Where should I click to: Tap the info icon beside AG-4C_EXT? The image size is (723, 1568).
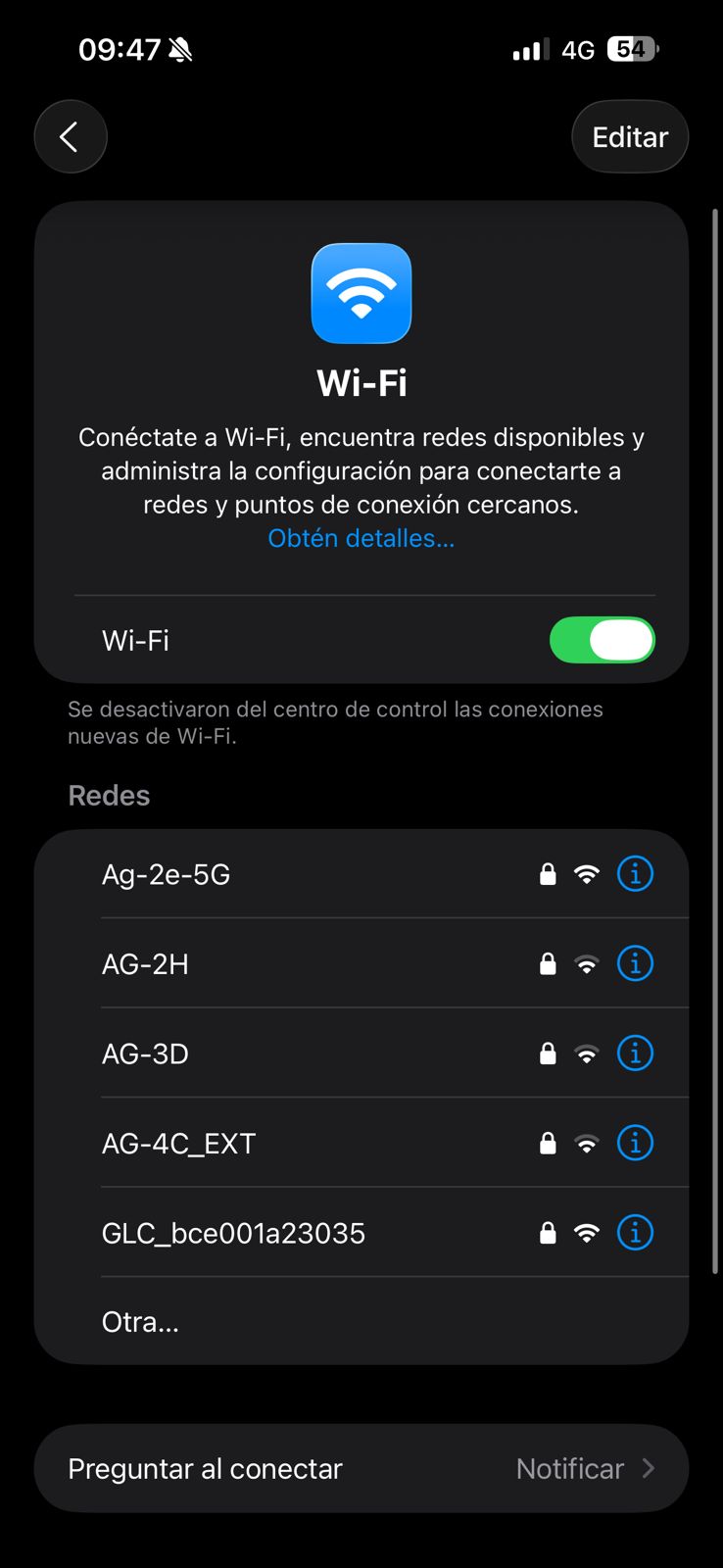pyautogui.click(x=635, y=1144)
